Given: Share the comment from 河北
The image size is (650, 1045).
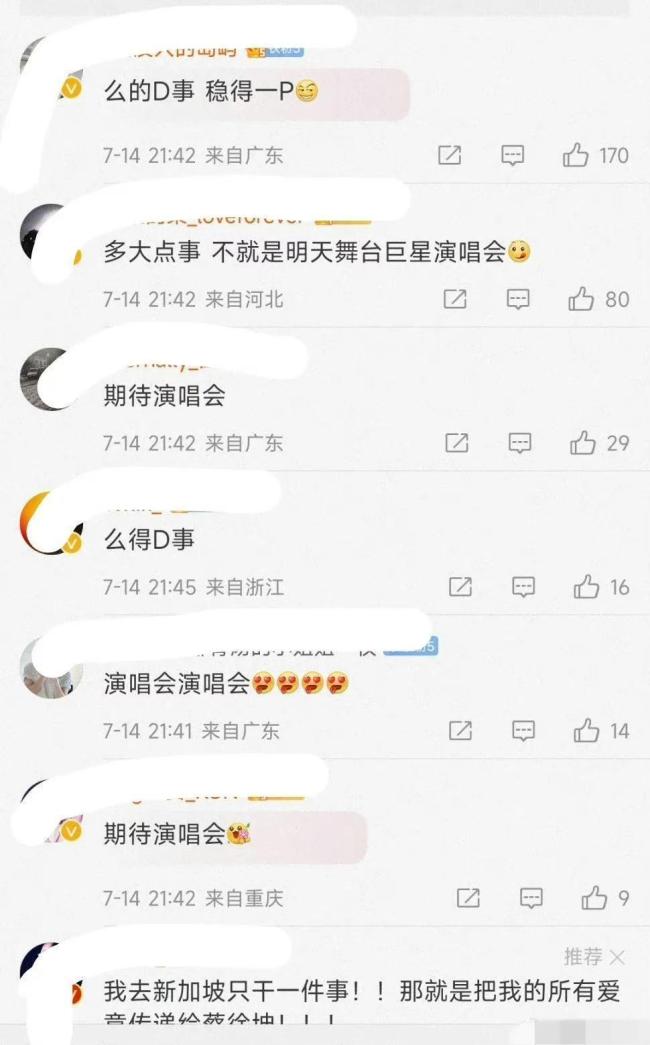Looking at the screenshot, I should pos(455,299).
